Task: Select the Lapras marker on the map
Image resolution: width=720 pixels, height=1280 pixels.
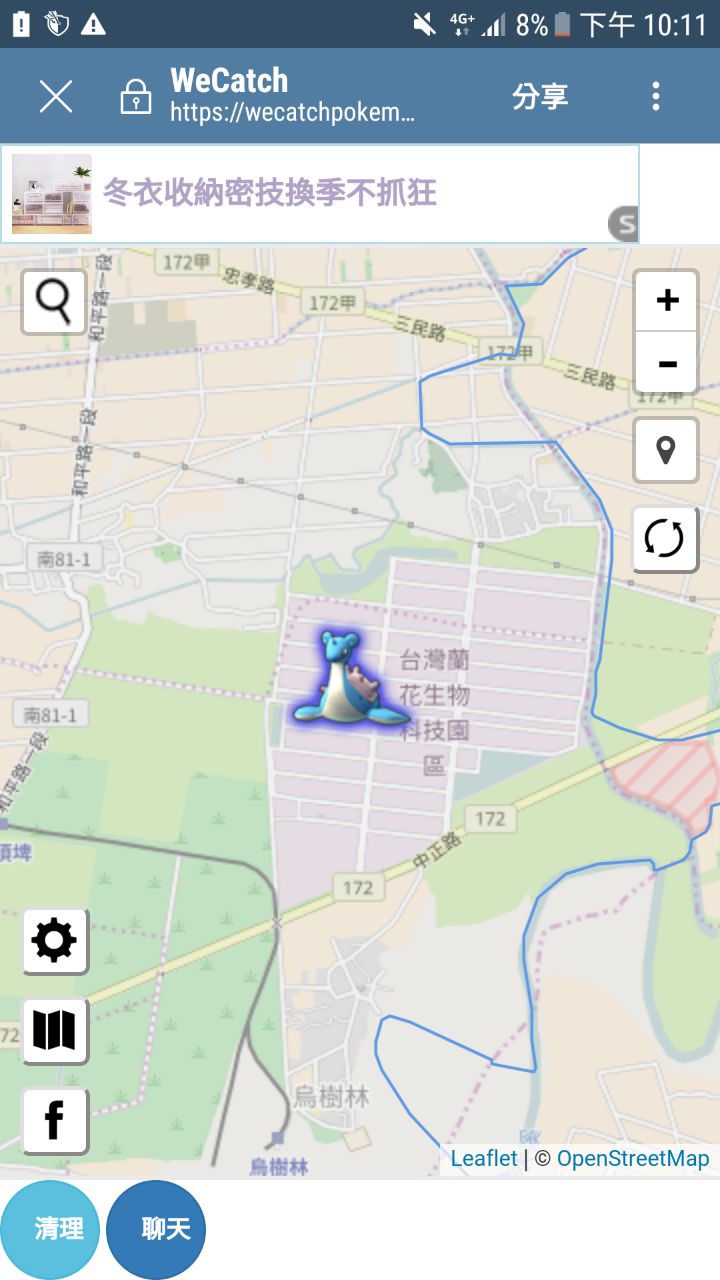Action: pos(346,678)
